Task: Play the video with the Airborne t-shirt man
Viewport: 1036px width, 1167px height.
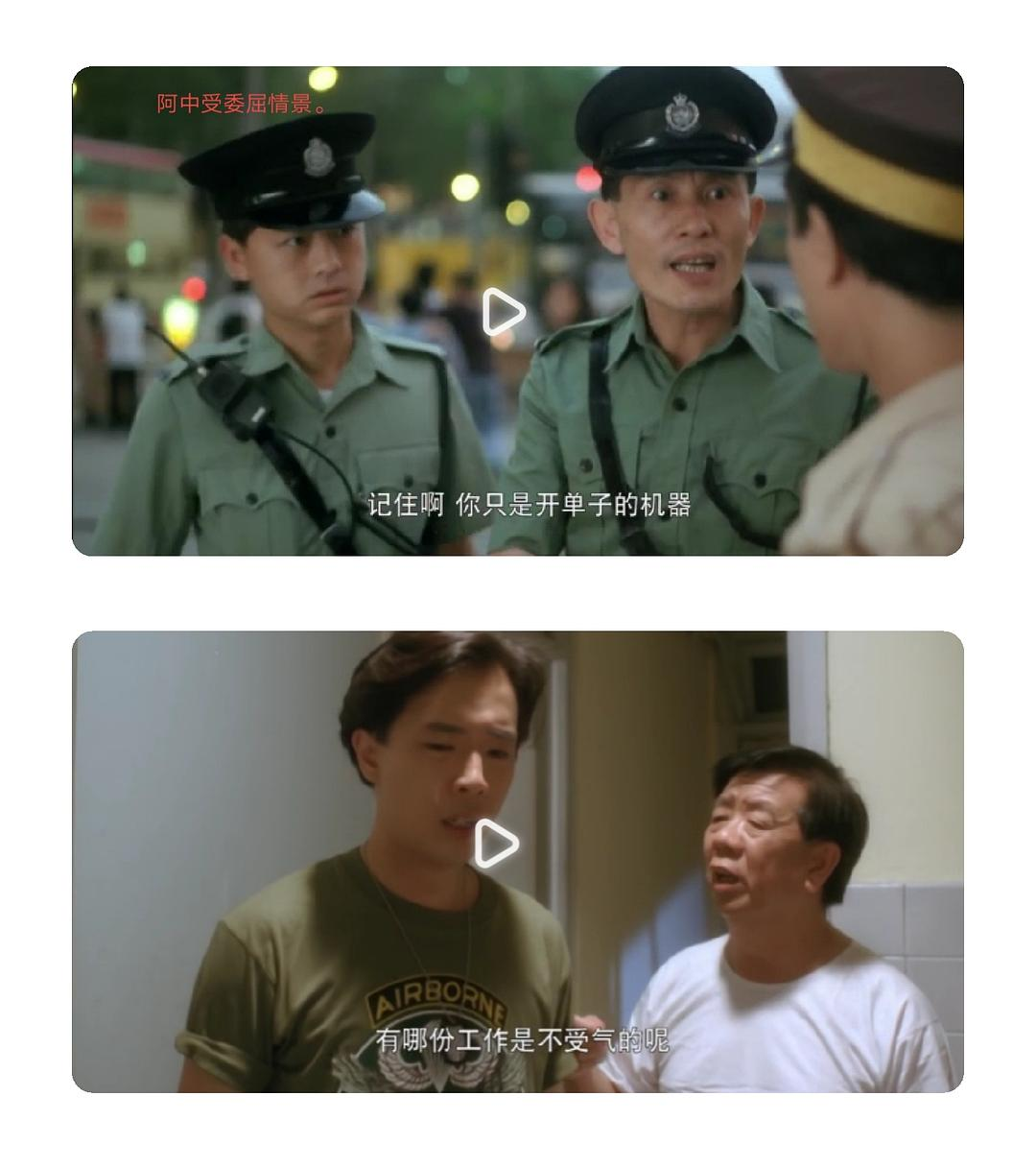Action: [496, 844]
